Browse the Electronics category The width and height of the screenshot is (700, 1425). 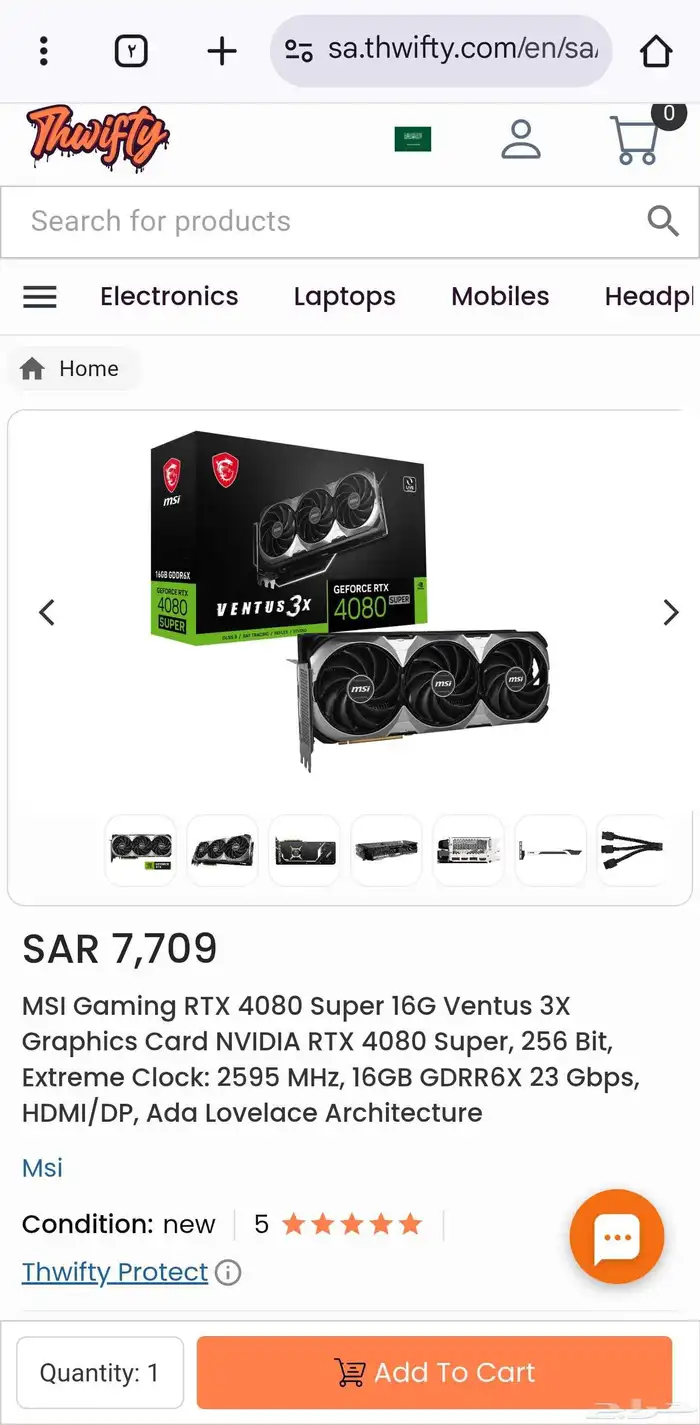click(x=169, y=297)
